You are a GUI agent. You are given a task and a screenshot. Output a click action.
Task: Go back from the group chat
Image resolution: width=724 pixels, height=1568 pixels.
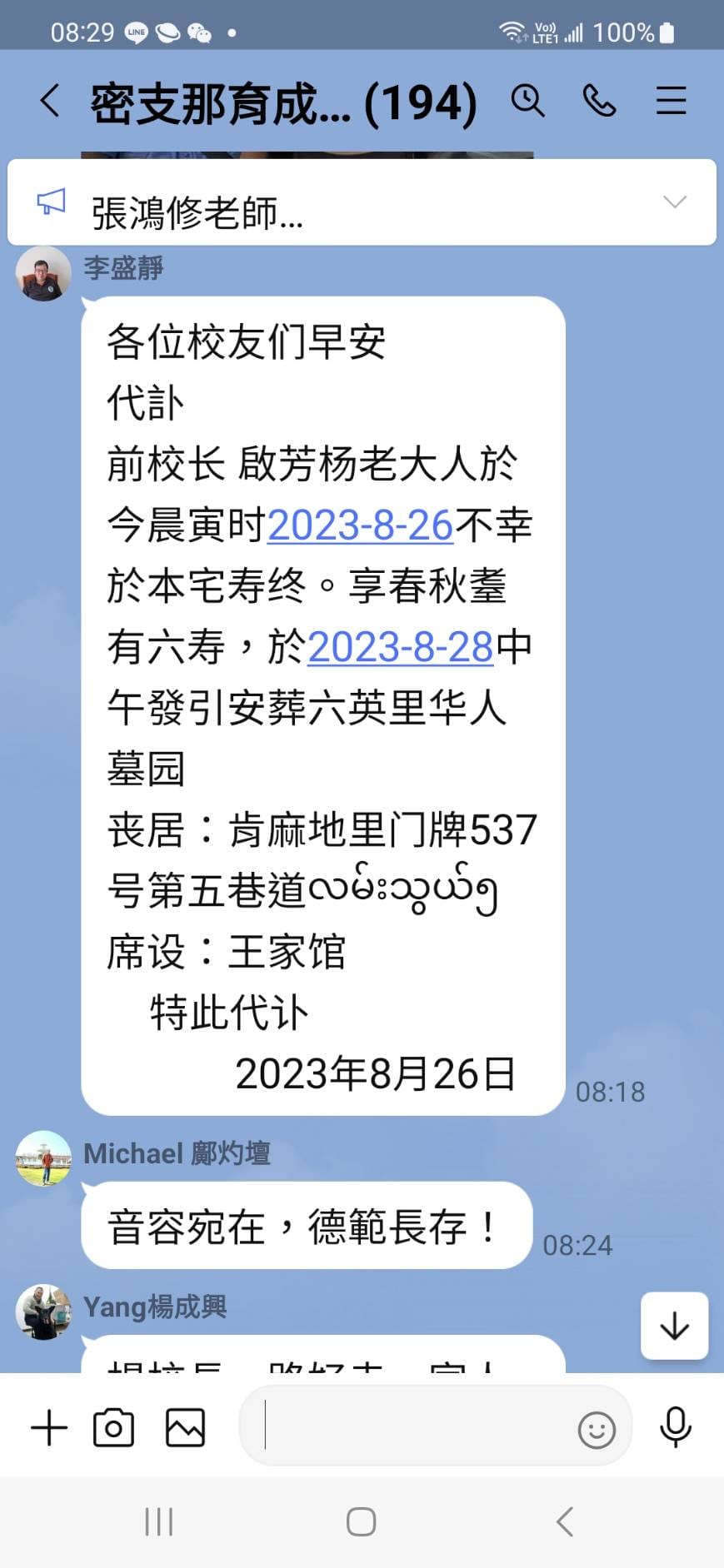pyautogui.click(x=50, y=102)
